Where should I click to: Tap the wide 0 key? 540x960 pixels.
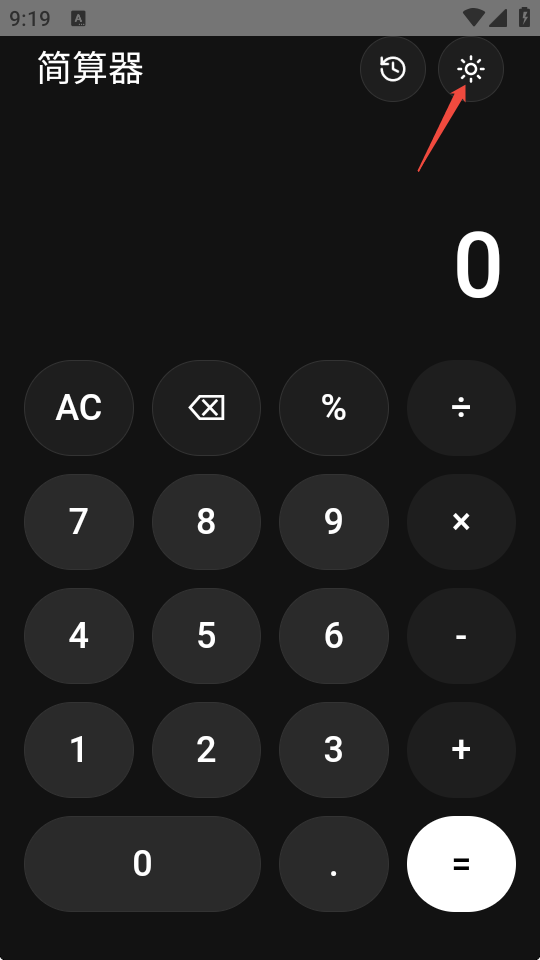[143, 864]
